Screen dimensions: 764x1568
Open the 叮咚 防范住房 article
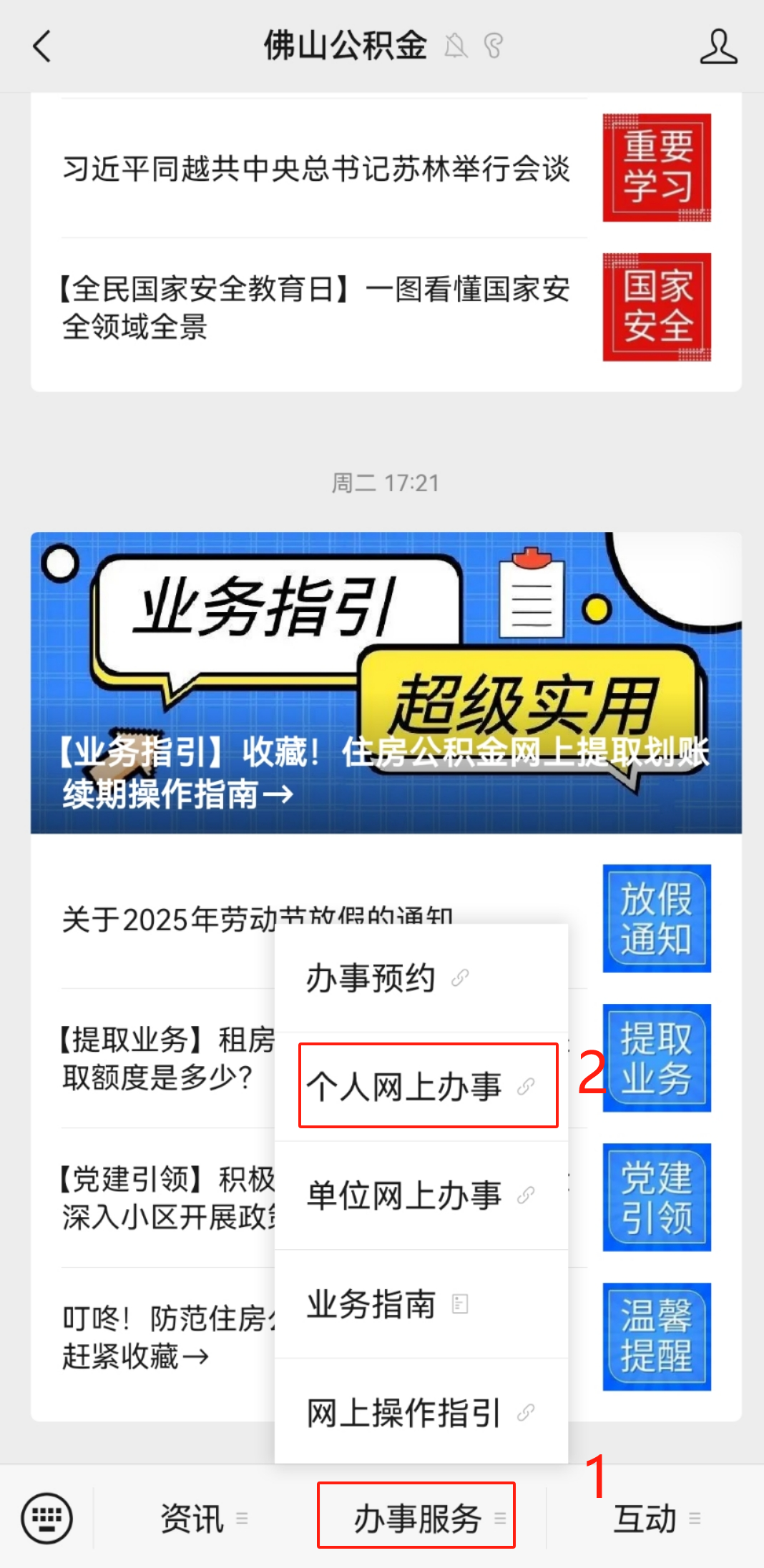click(166, 1337)
